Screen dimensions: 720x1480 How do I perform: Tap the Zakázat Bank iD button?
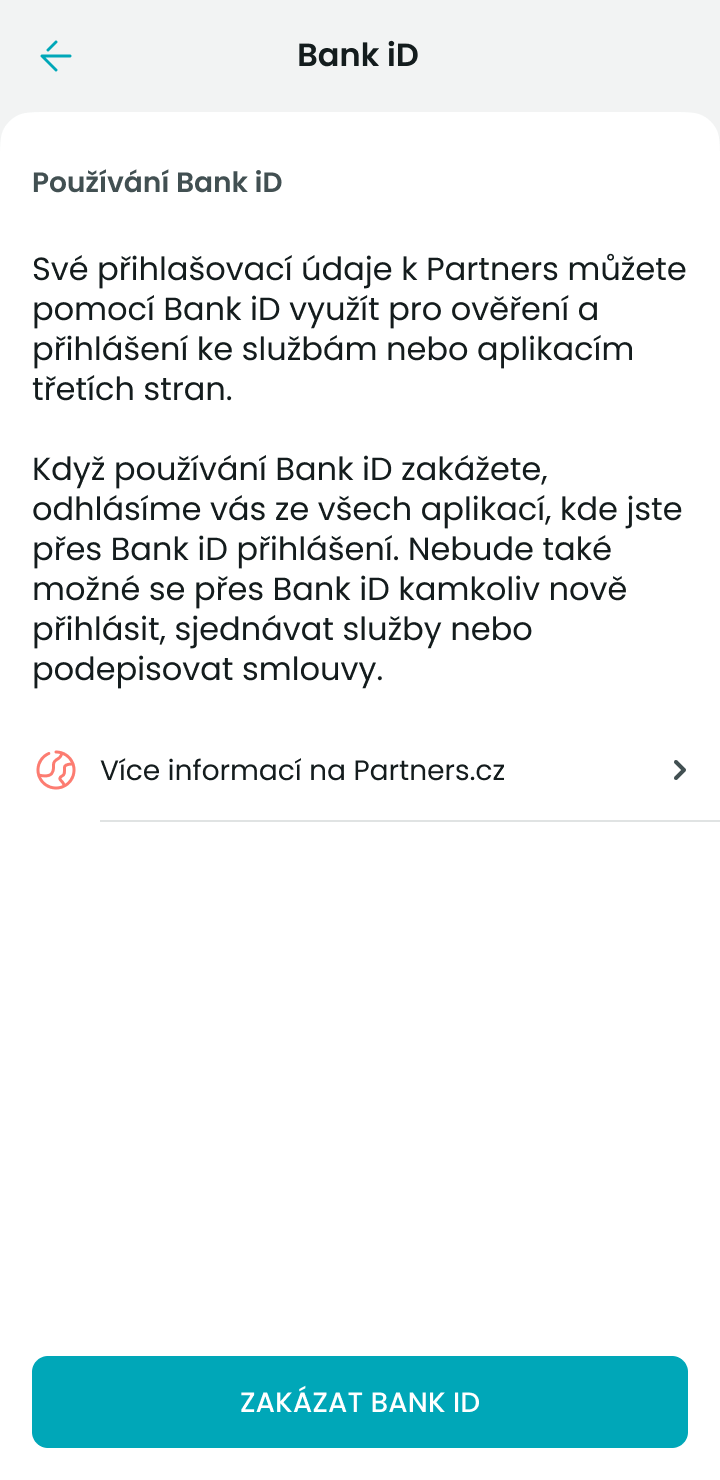[360, 1402]
